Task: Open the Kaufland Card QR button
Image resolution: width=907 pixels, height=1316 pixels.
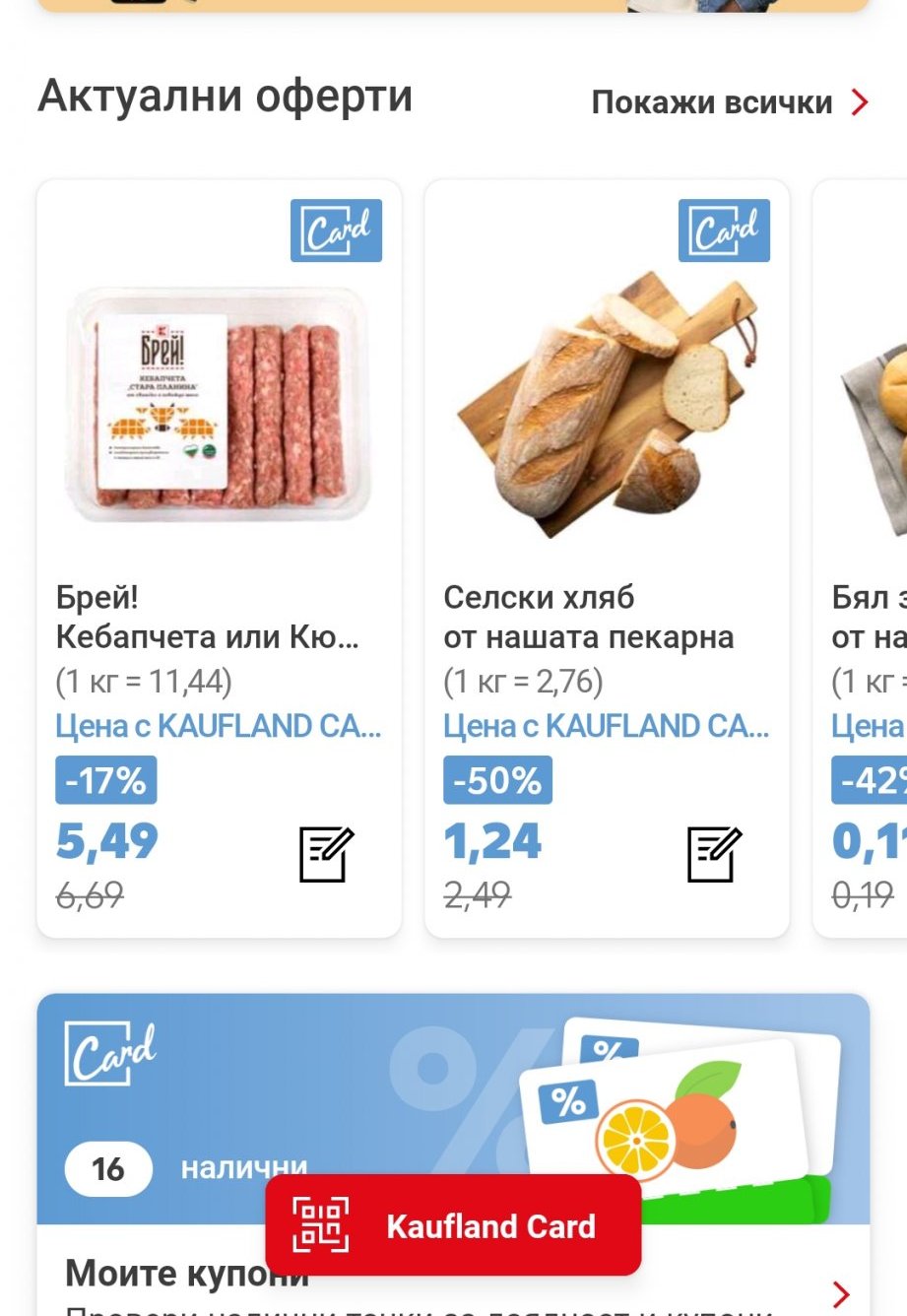Action: coord(453,1226)
